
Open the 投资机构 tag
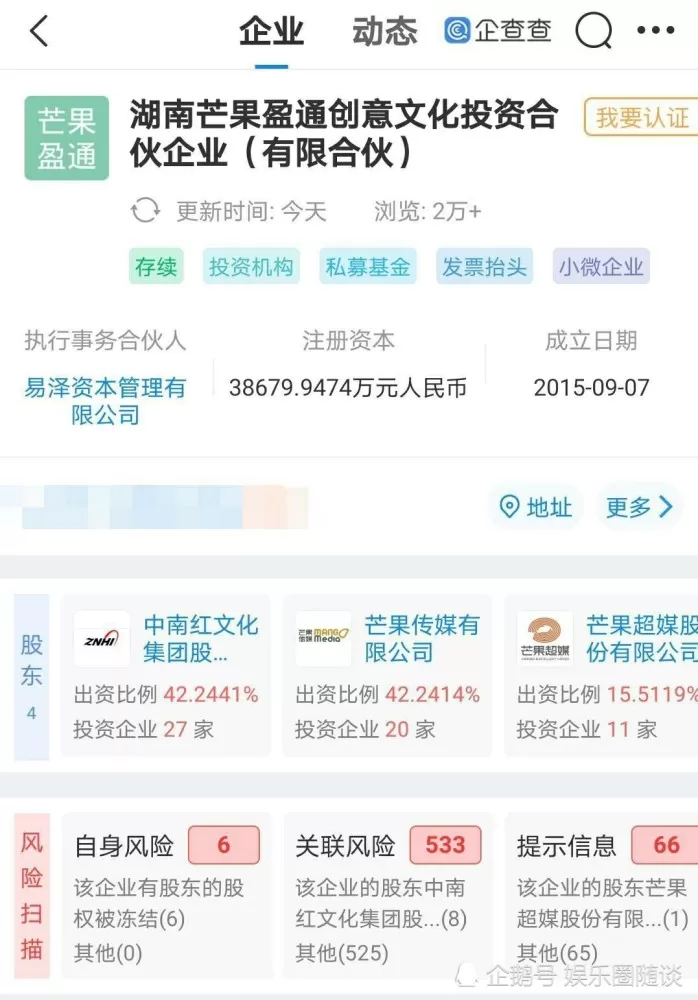click(x=251, y=267)
